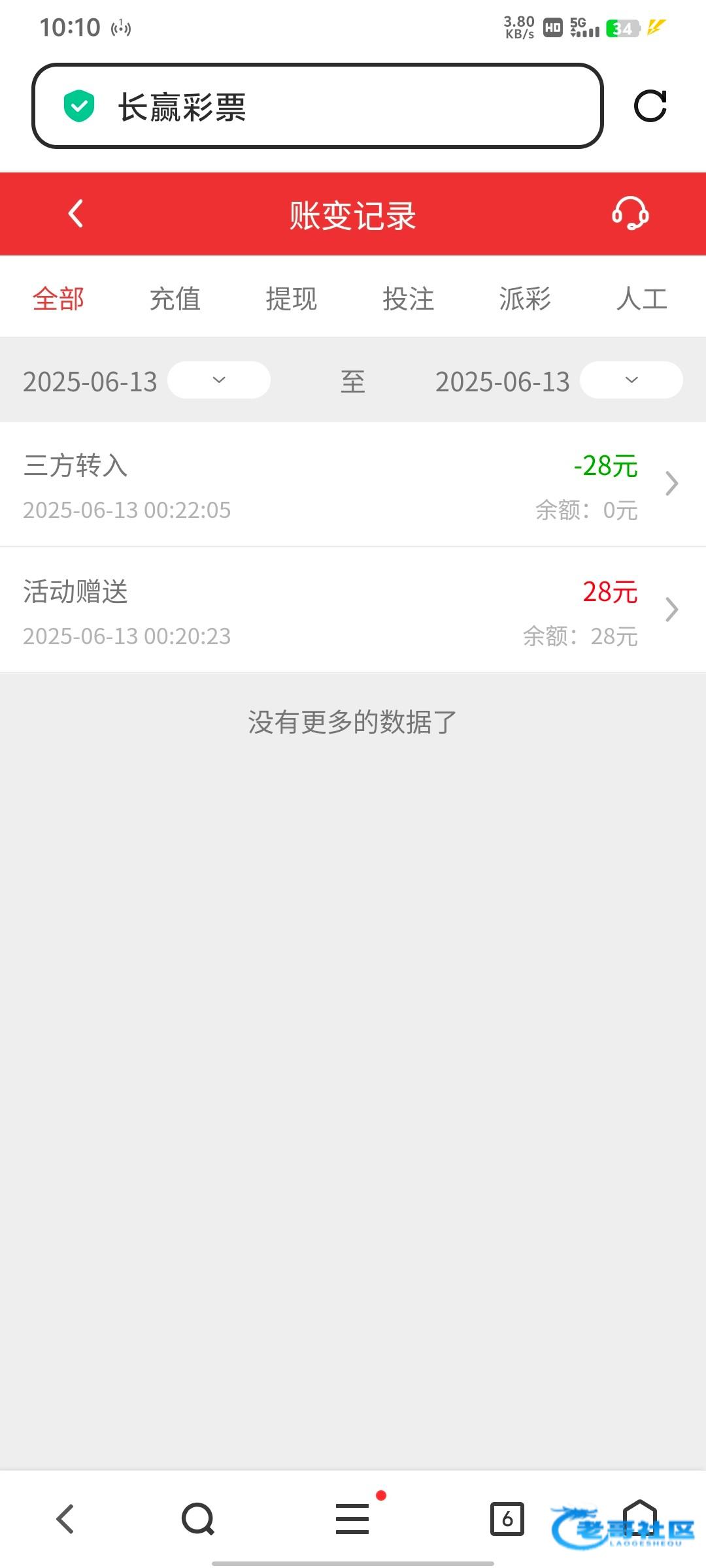This screenshot has width=706, height=1568.
Task: Open the 三方转入 record details
Action: click(x=353, y=484)
